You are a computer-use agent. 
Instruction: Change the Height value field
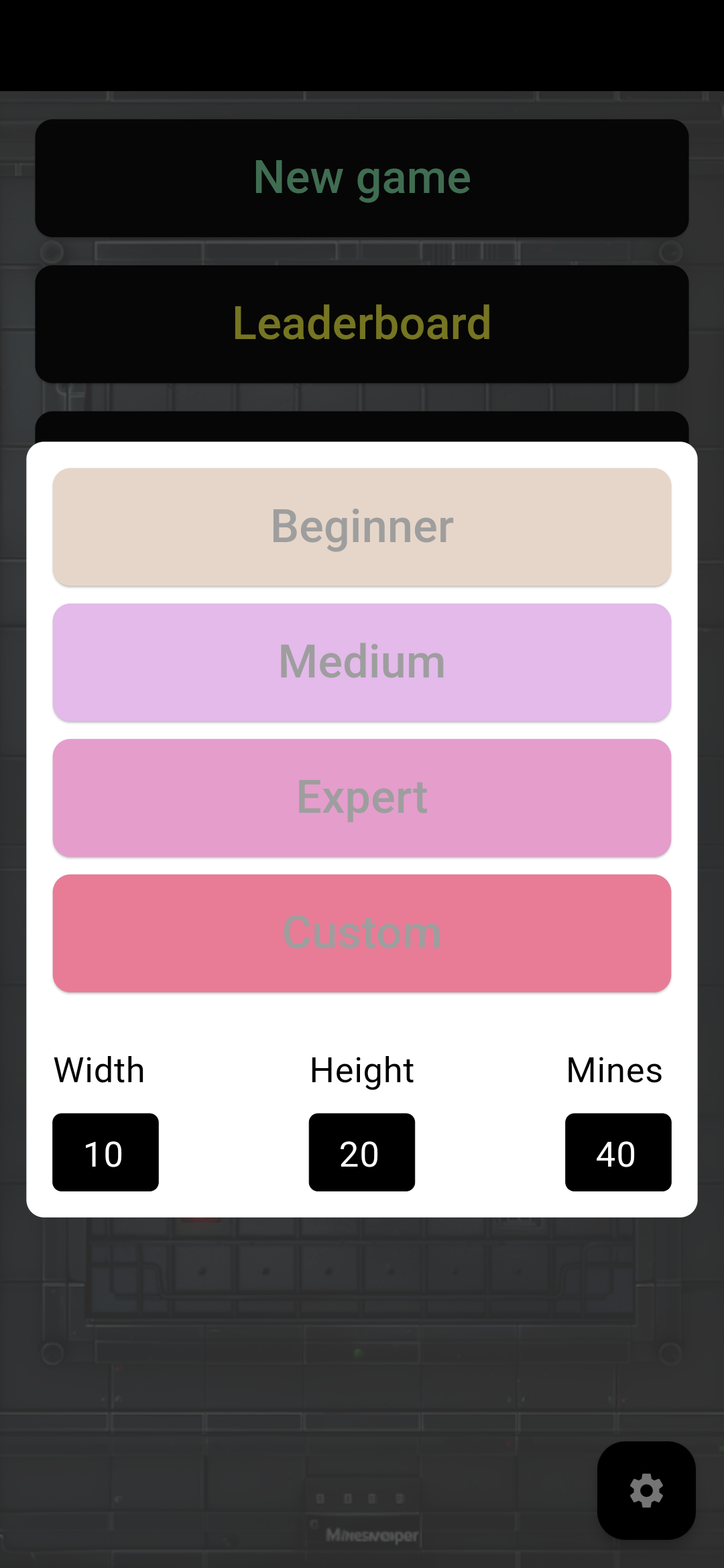coord(362,1152)
